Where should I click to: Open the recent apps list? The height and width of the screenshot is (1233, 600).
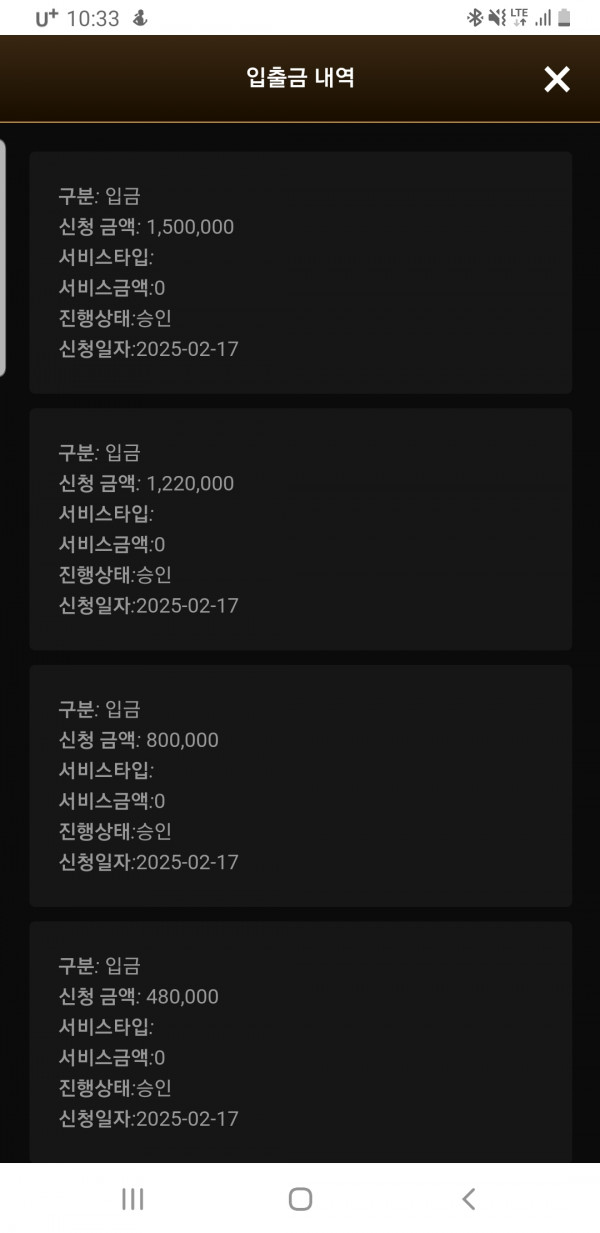pos(132,1199)
